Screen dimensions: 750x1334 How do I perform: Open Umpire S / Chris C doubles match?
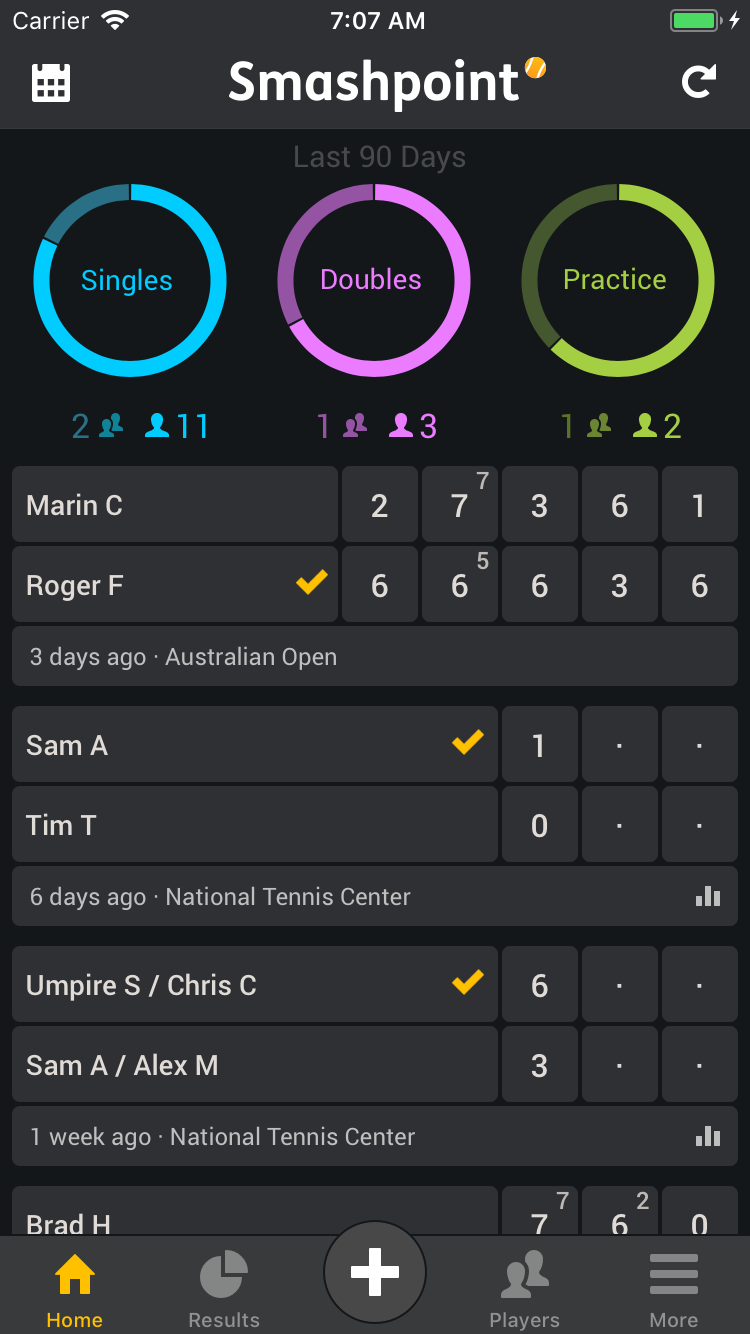pos(255,1025)
